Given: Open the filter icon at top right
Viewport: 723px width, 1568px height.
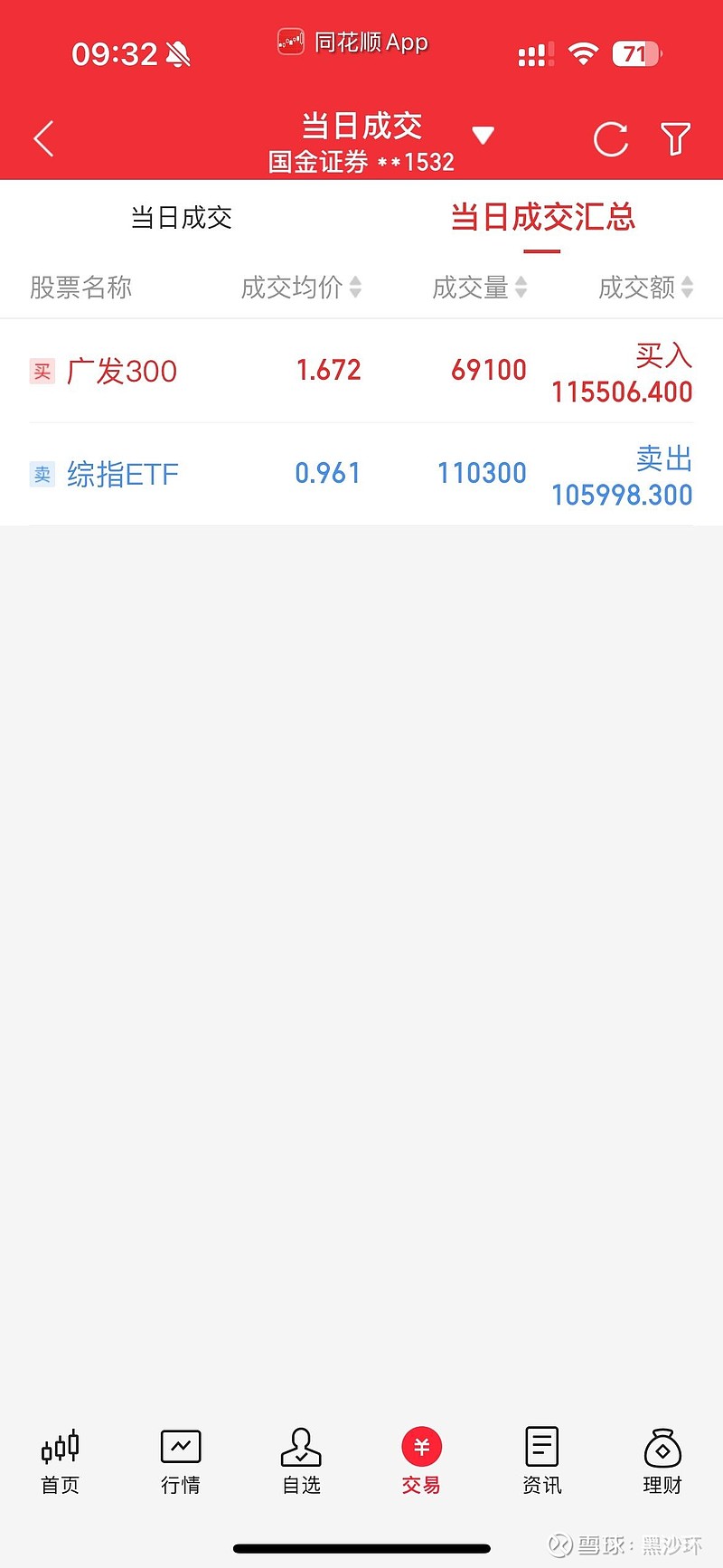Looking at the screenshot, I should [x=674, y=138].
